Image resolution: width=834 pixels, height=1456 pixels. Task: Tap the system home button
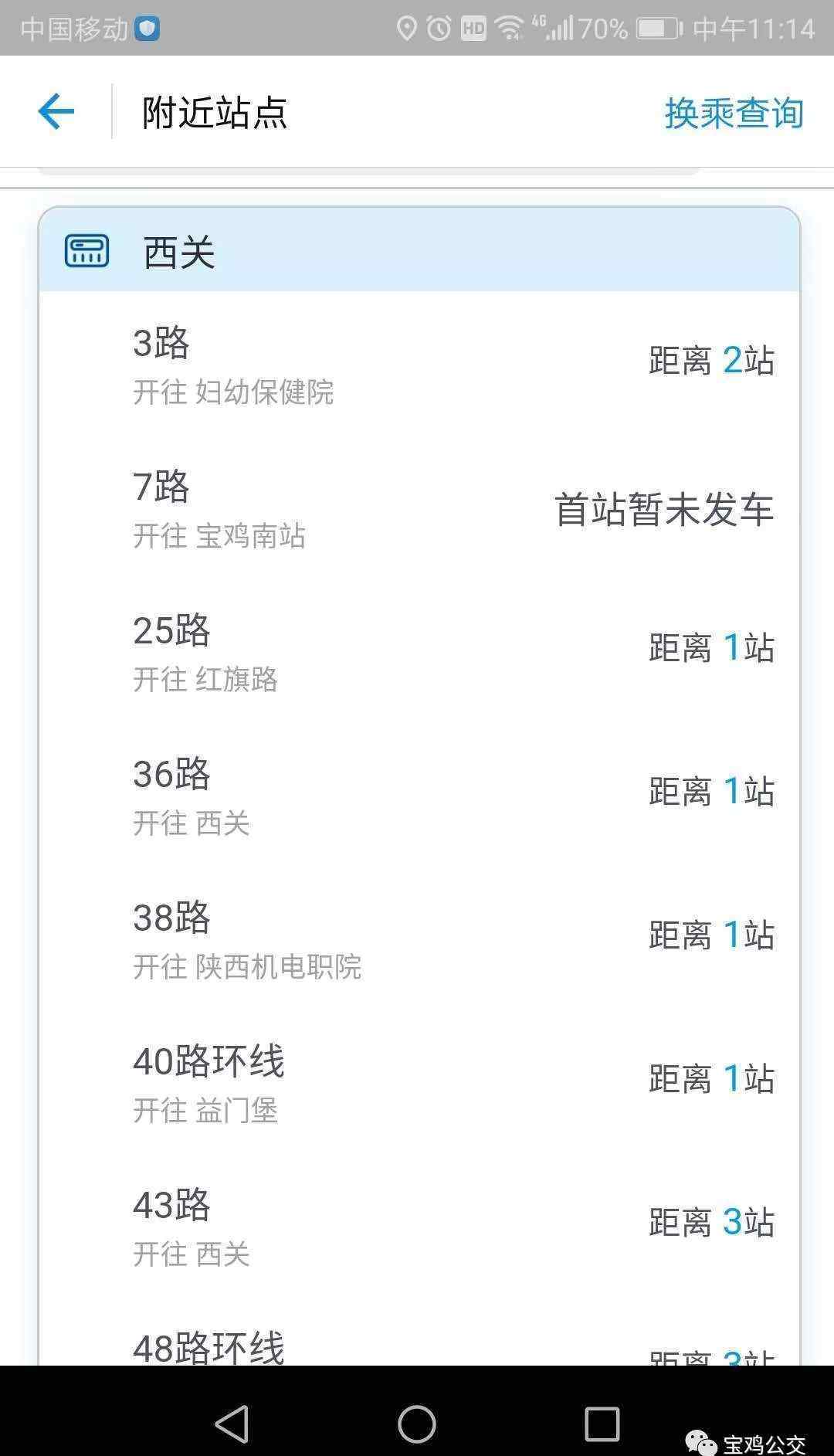tap(417, 1423)
